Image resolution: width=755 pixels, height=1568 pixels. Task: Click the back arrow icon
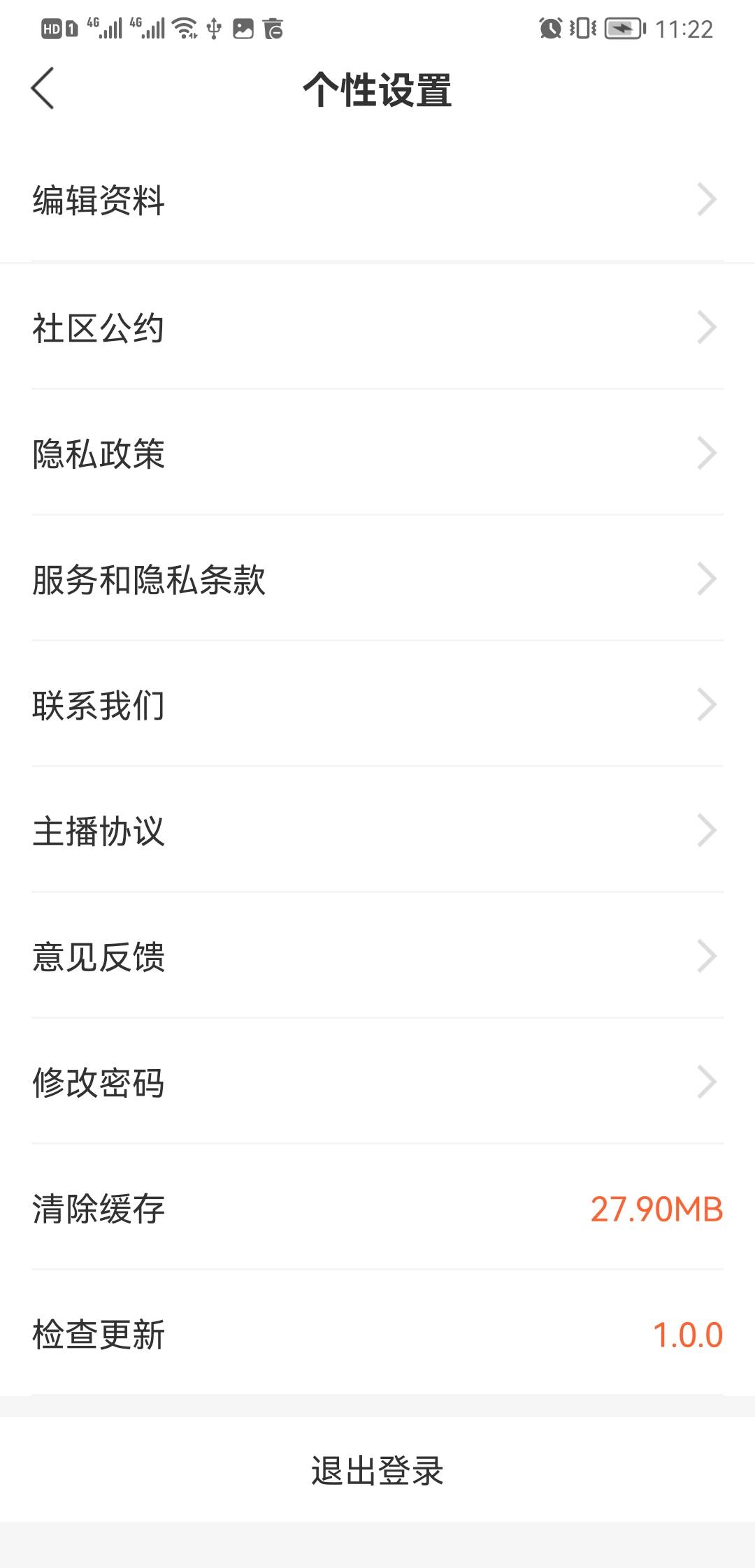point(43,89)
